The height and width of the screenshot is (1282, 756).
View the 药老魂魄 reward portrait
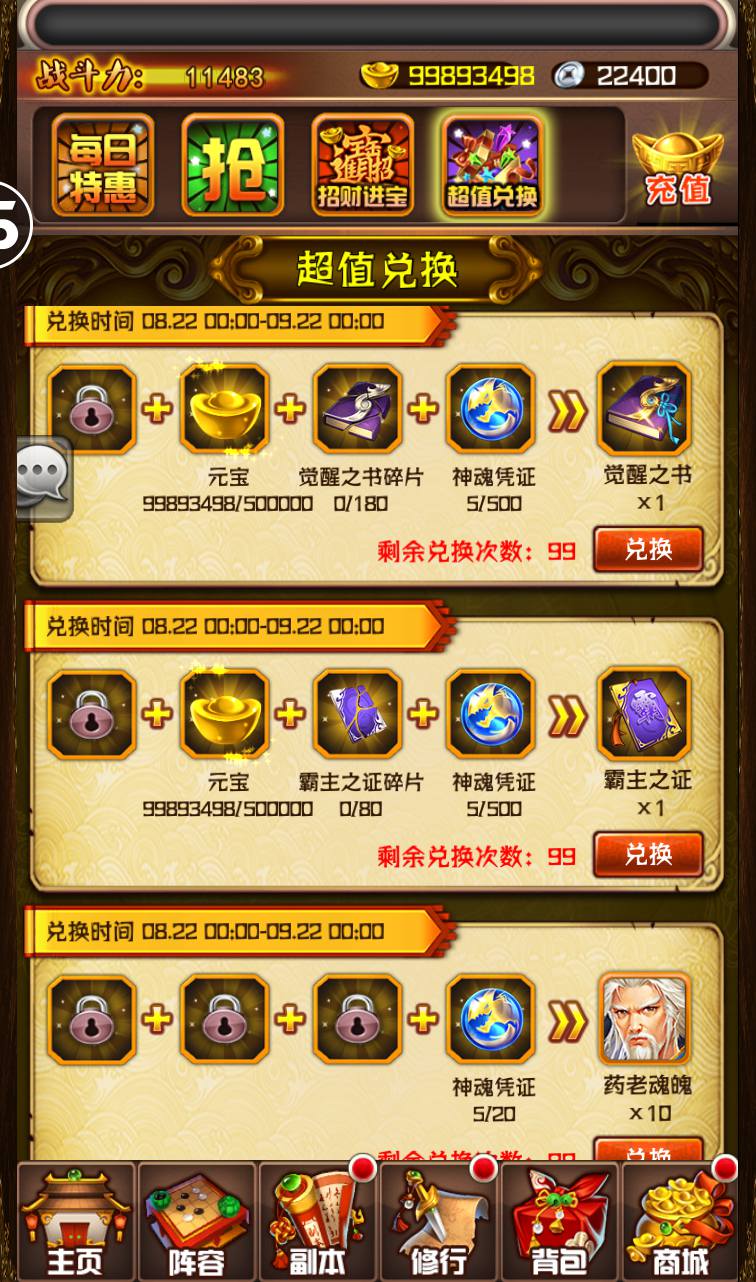click(645, 1020)
